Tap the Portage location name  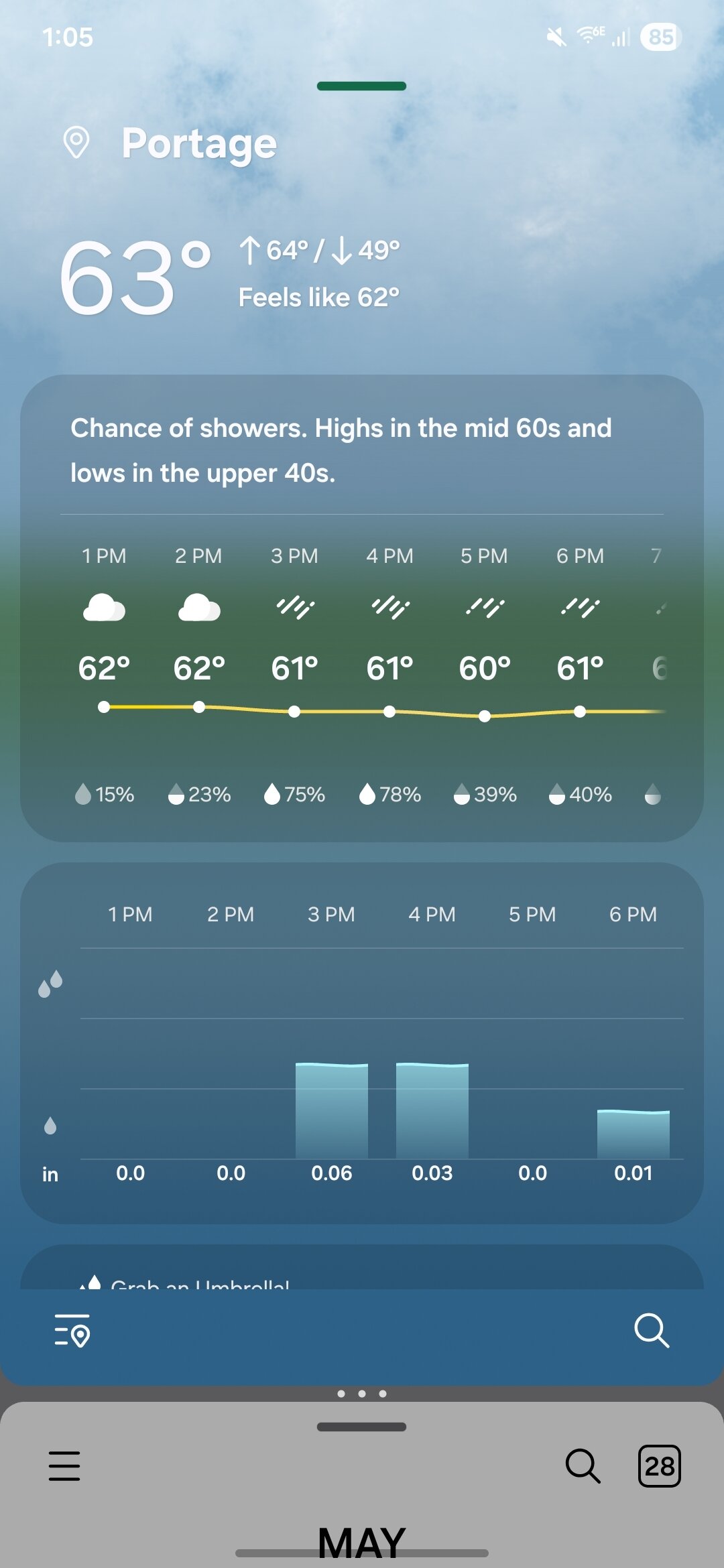tap(198, 143)
